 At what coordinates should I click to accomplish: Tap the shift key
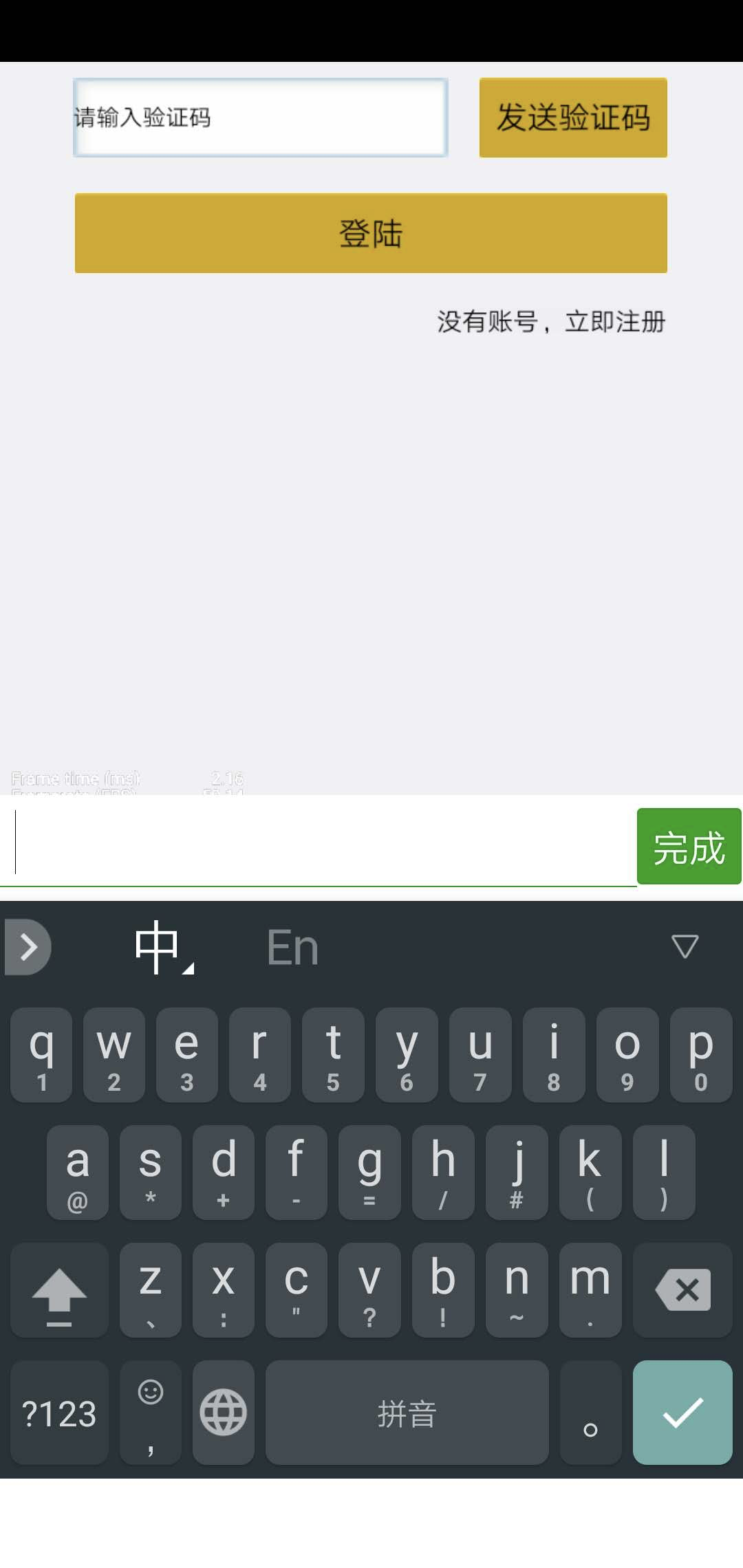(59, 1289)
